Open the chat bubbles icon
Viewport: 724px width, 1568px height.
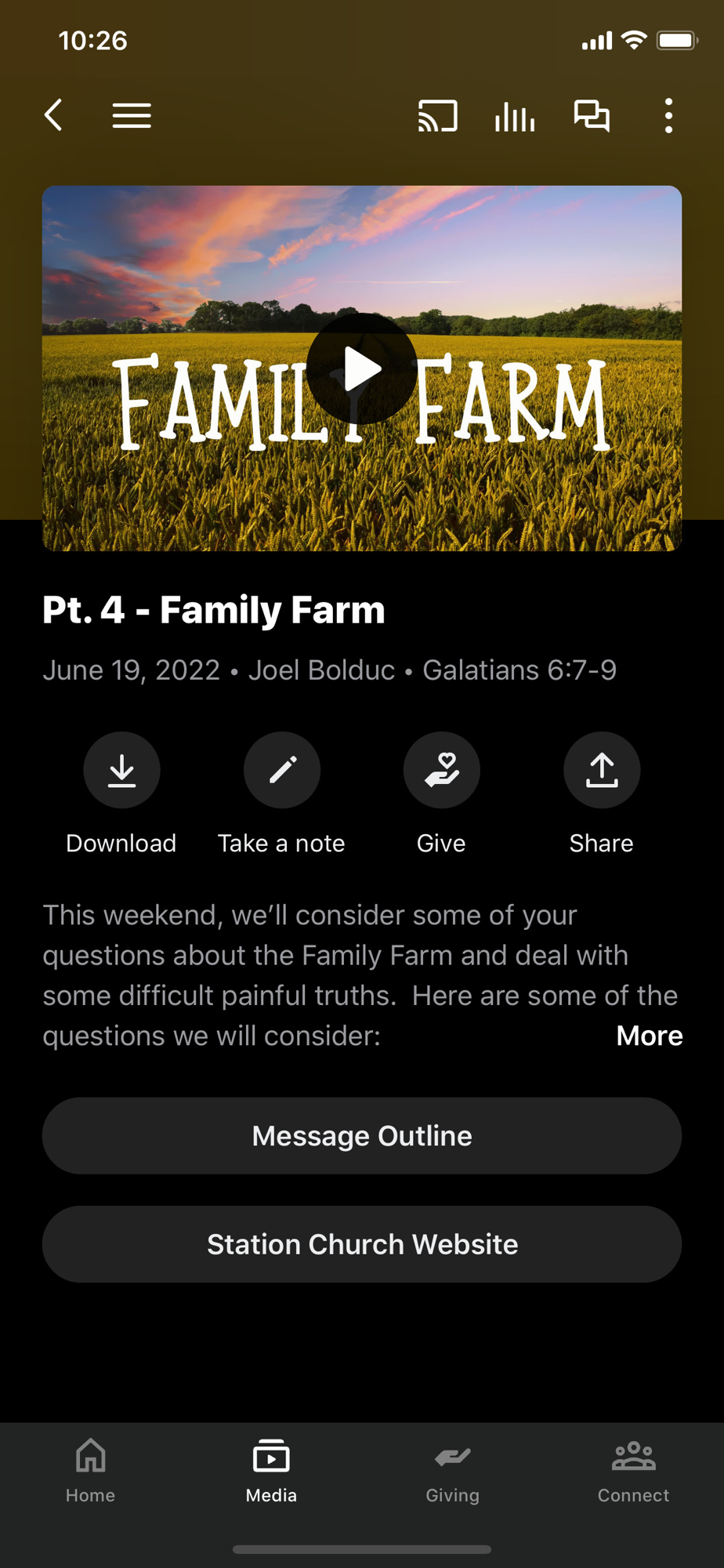(592, 116)
